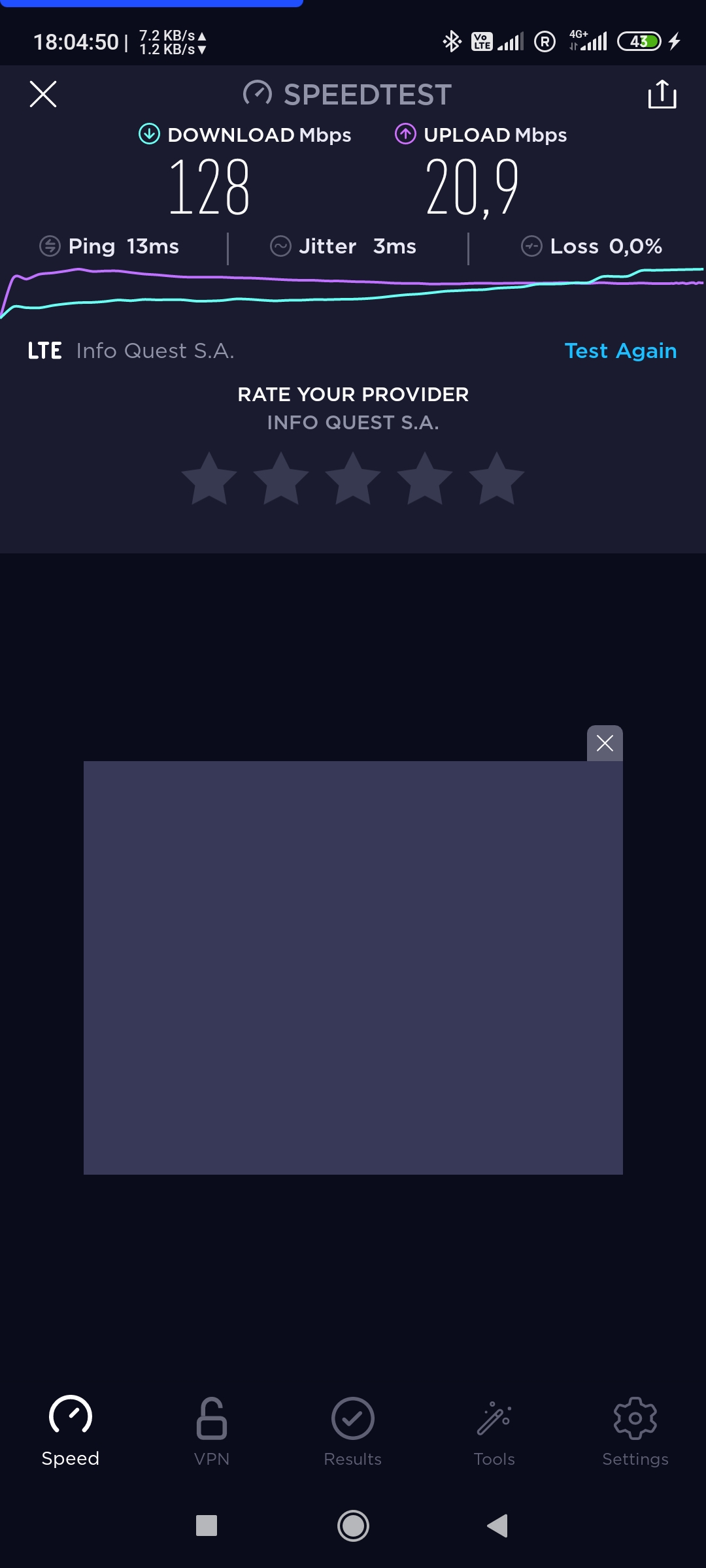Close the speed test results
This screenshot has height=1568, width=706.
pyautogui.click(x=43, y=94)
